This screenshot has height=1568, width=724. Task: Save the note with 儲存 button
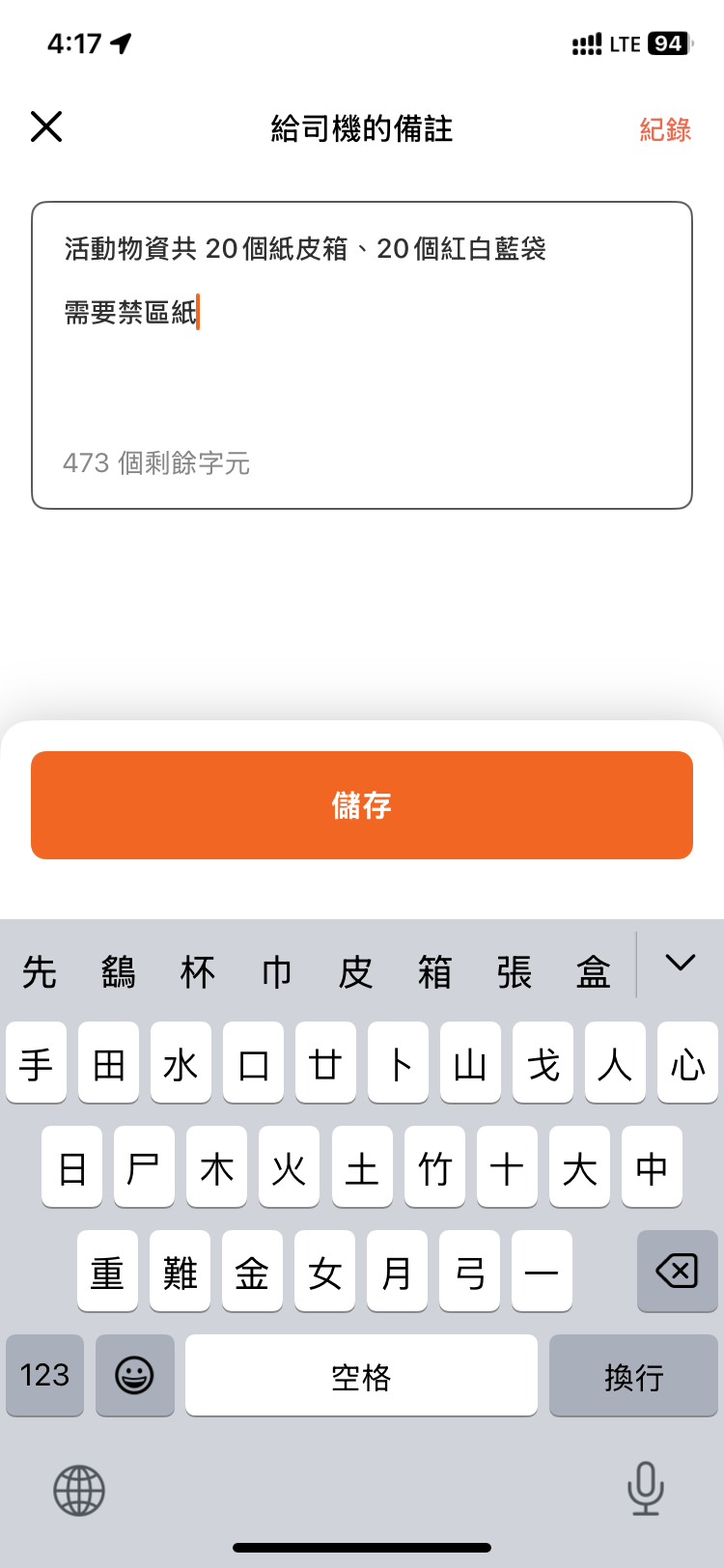tap(362, 805)
